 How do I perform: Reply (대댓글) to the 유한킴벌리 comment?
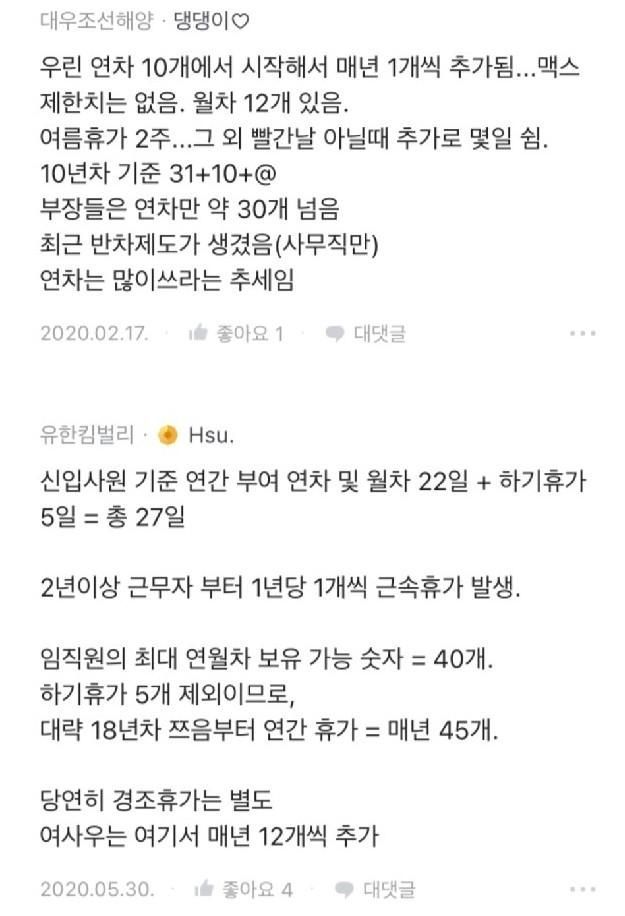[x=375, y=887]
